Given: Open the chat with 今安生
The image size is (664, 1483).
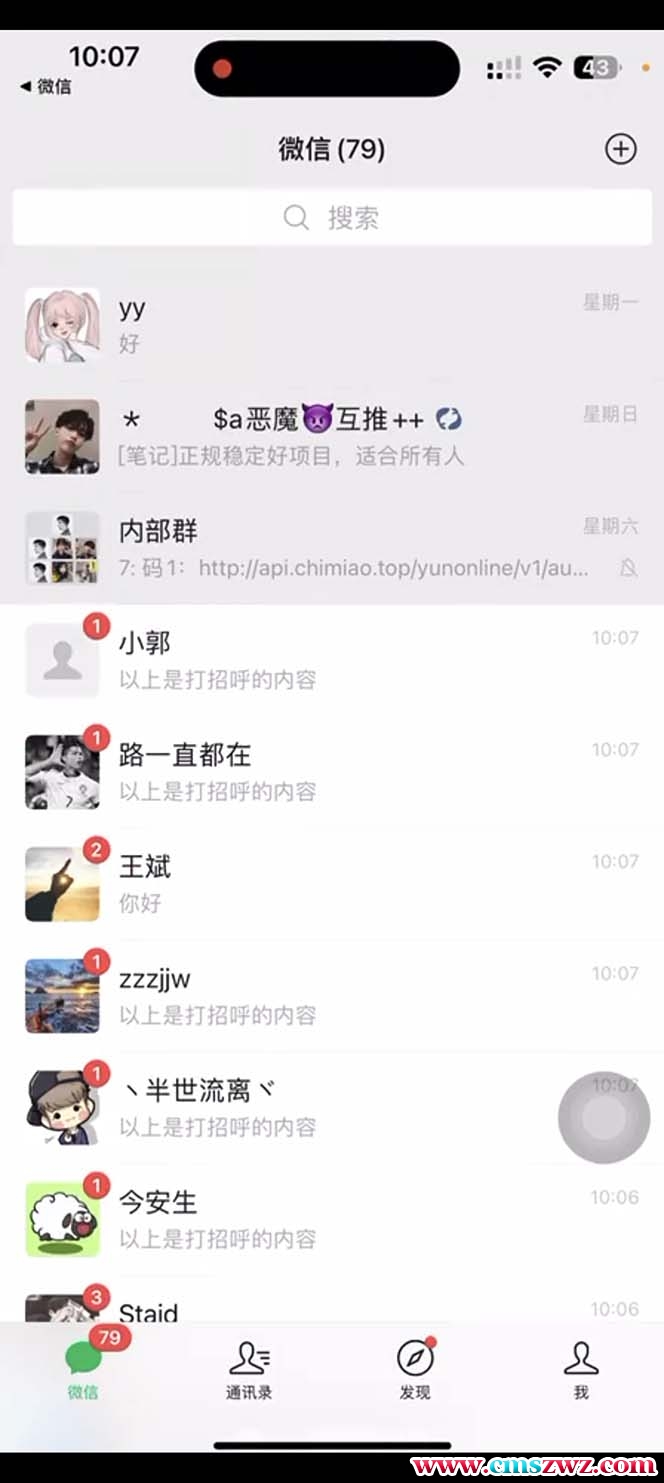Looking at the screenshot, I should pos(332,1220).
